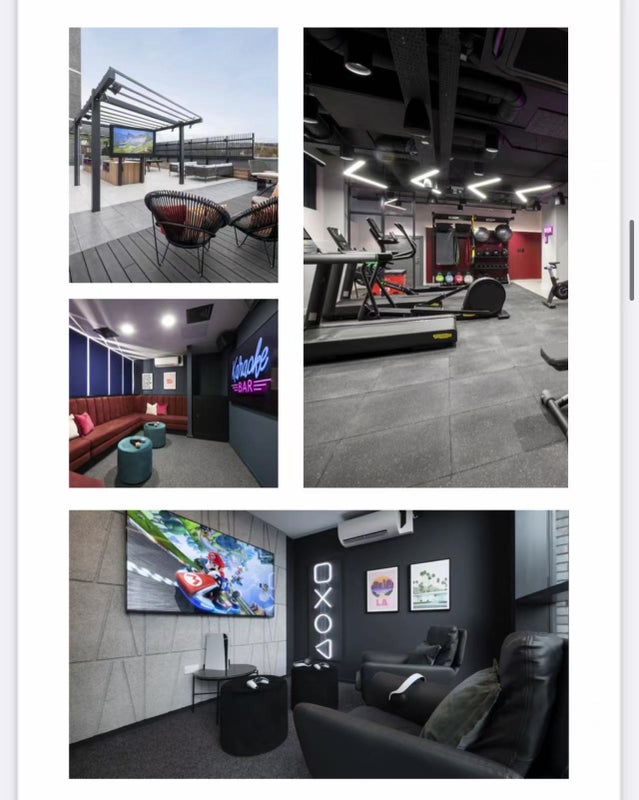This screenshot has height=800, width=639.
Task: Open the Karaoke Bar room photo
Action: pos(173,393)
